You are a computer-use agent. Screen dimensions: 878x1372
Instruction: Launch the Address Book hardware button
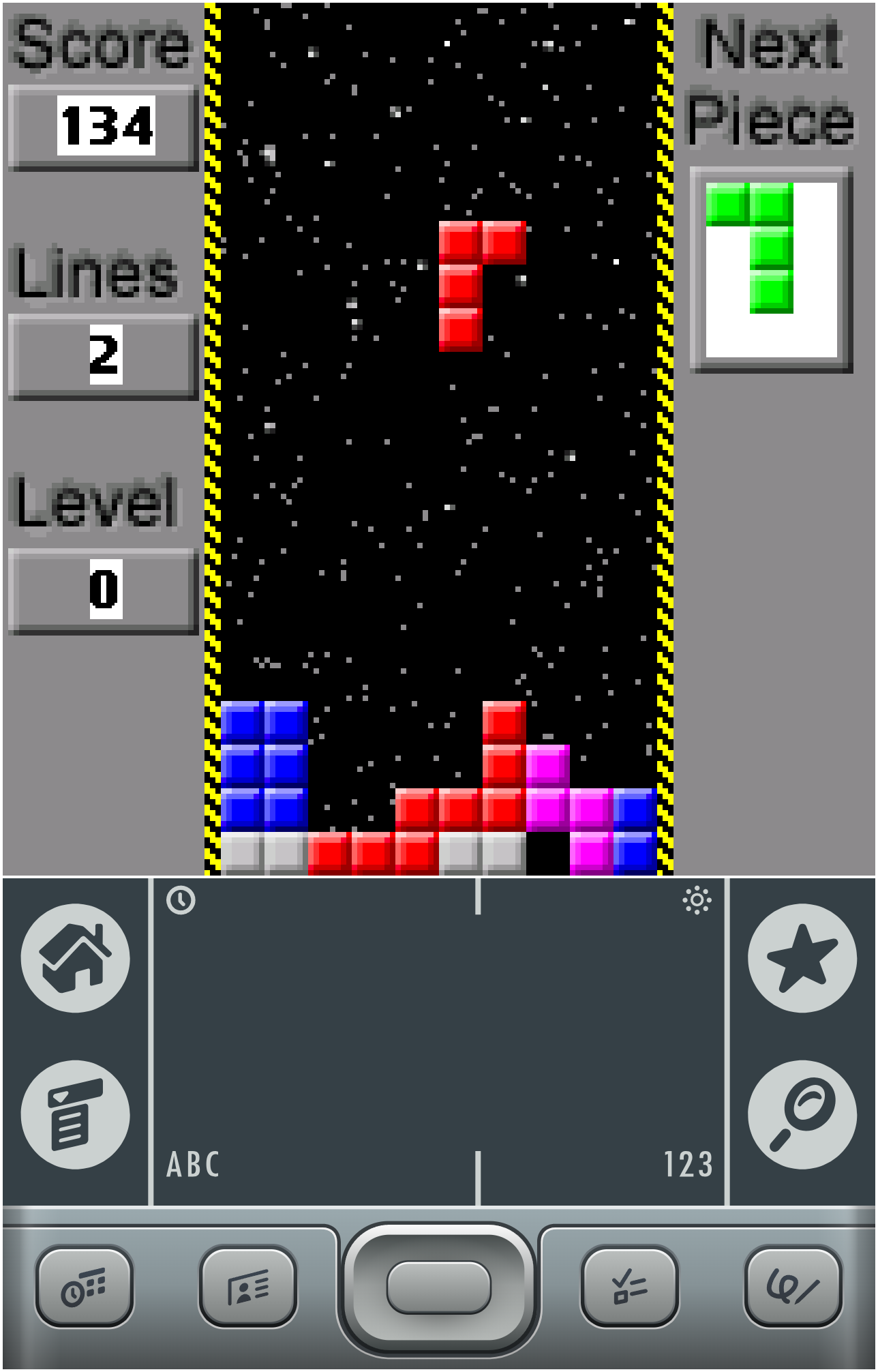[248, 1286]
